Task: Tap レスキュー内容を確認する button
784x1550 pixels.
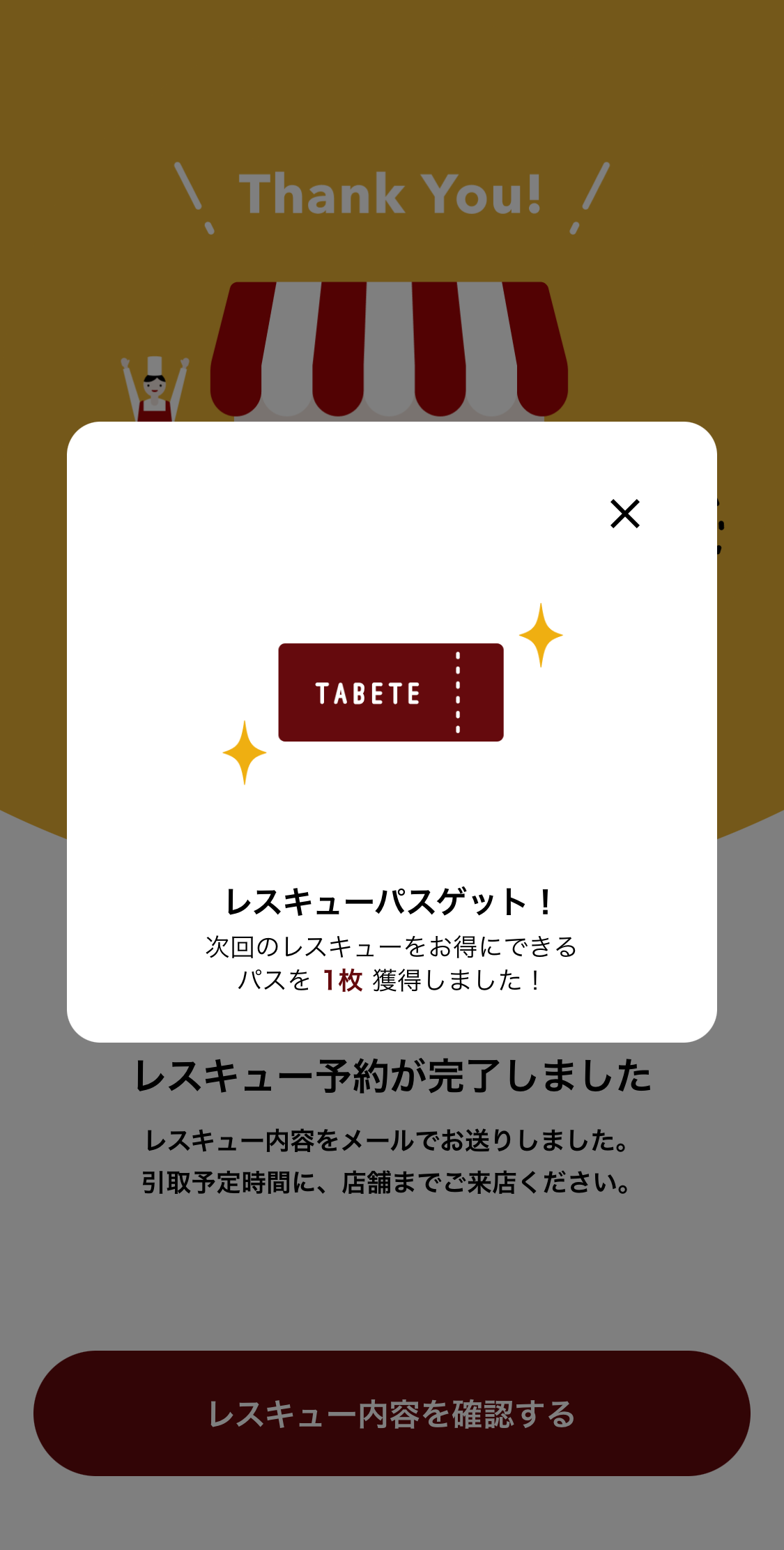Action: 392,1413
